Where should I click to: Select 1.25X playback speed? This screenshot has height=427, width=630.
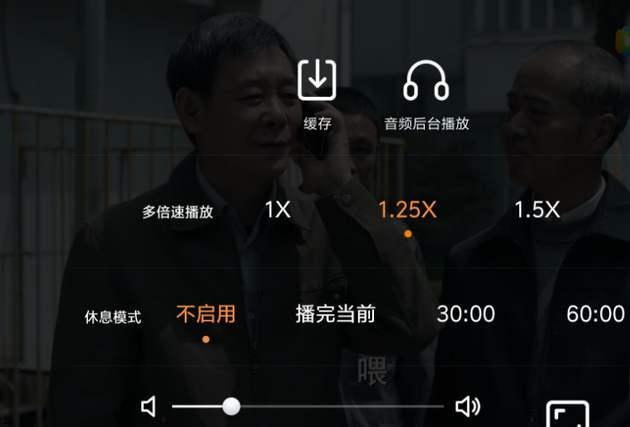click(x=407, y=210)
